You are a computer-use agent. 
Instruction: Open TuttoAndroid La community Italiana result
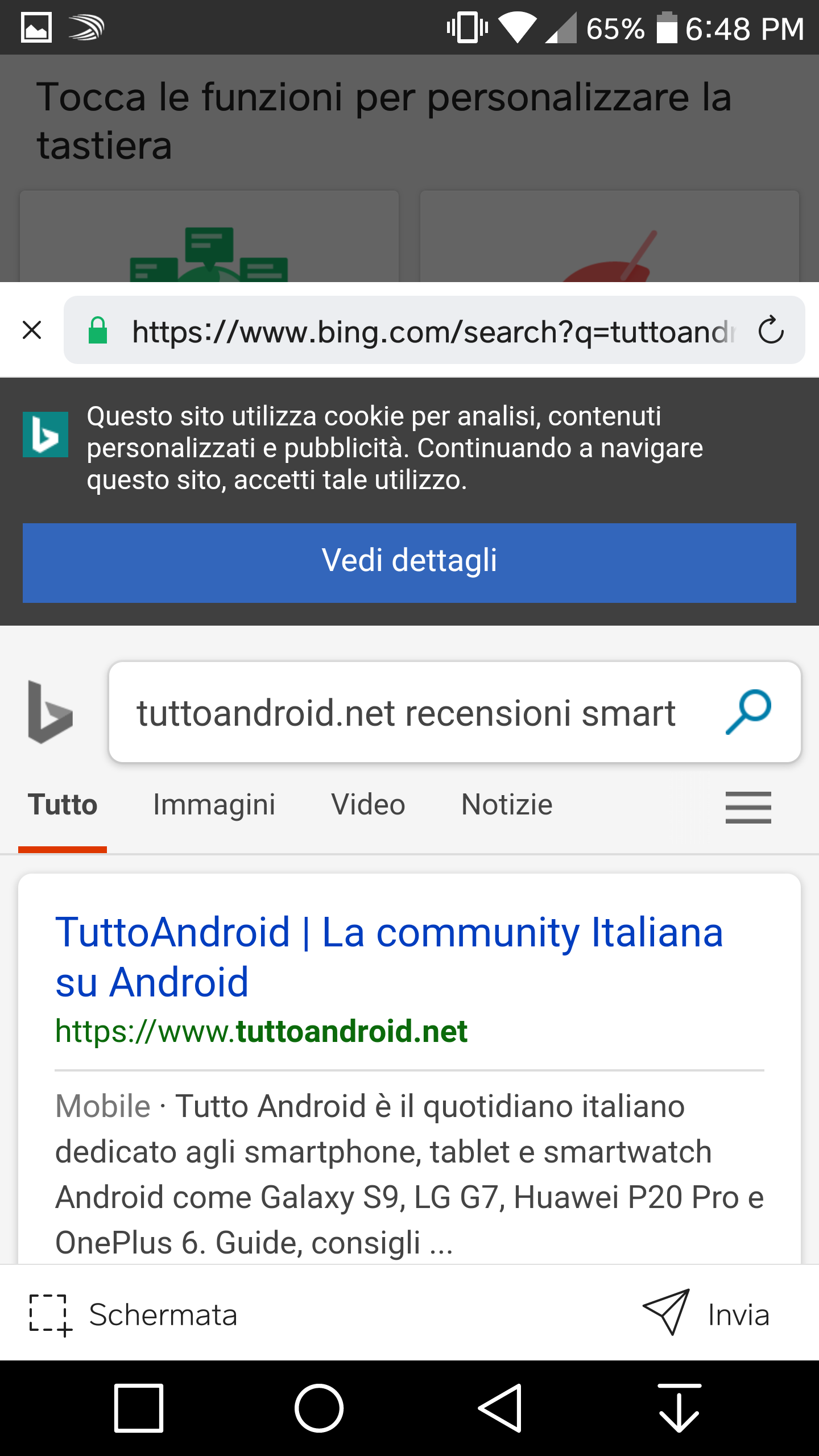tap(389, 957)
